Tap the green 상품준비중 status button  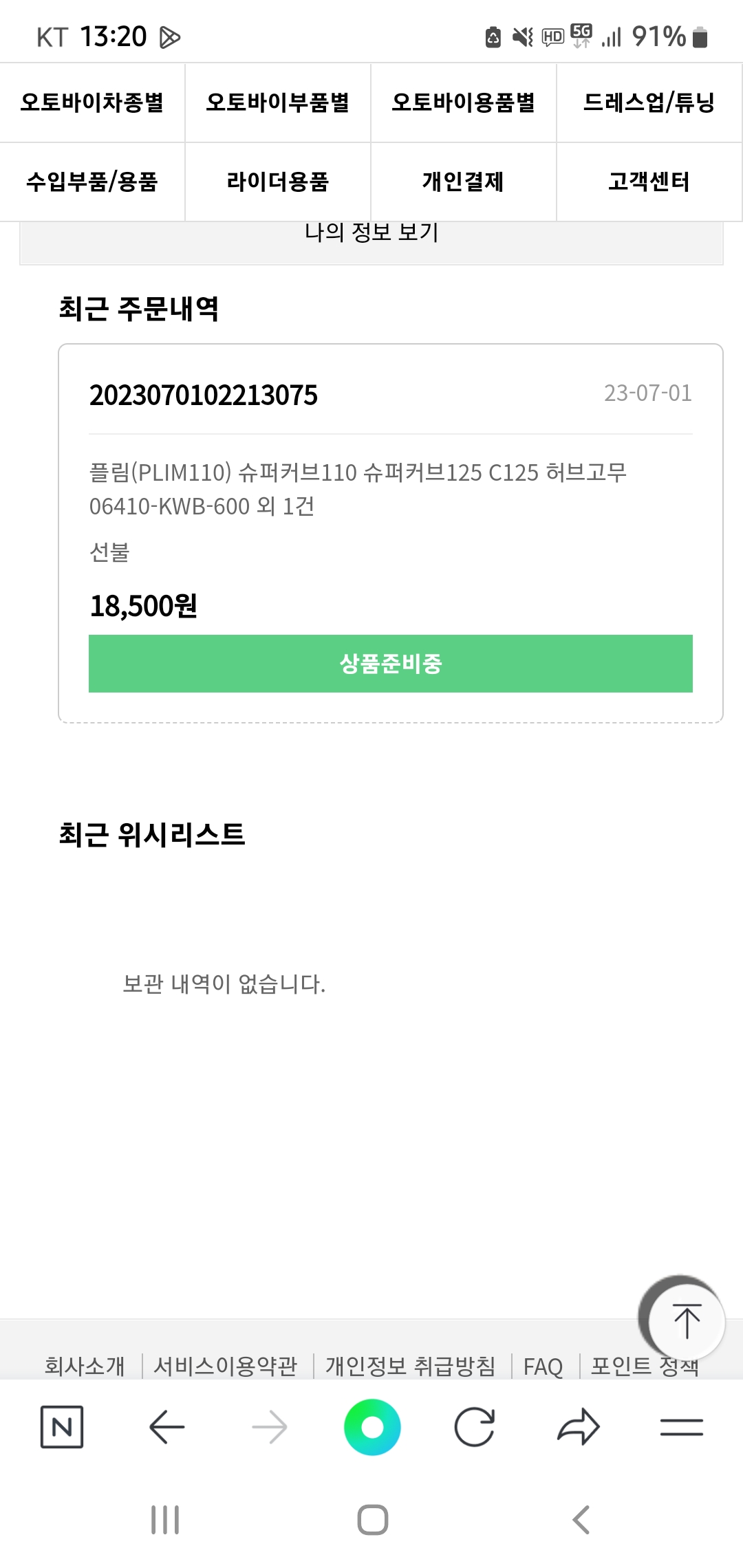(391, 664)
